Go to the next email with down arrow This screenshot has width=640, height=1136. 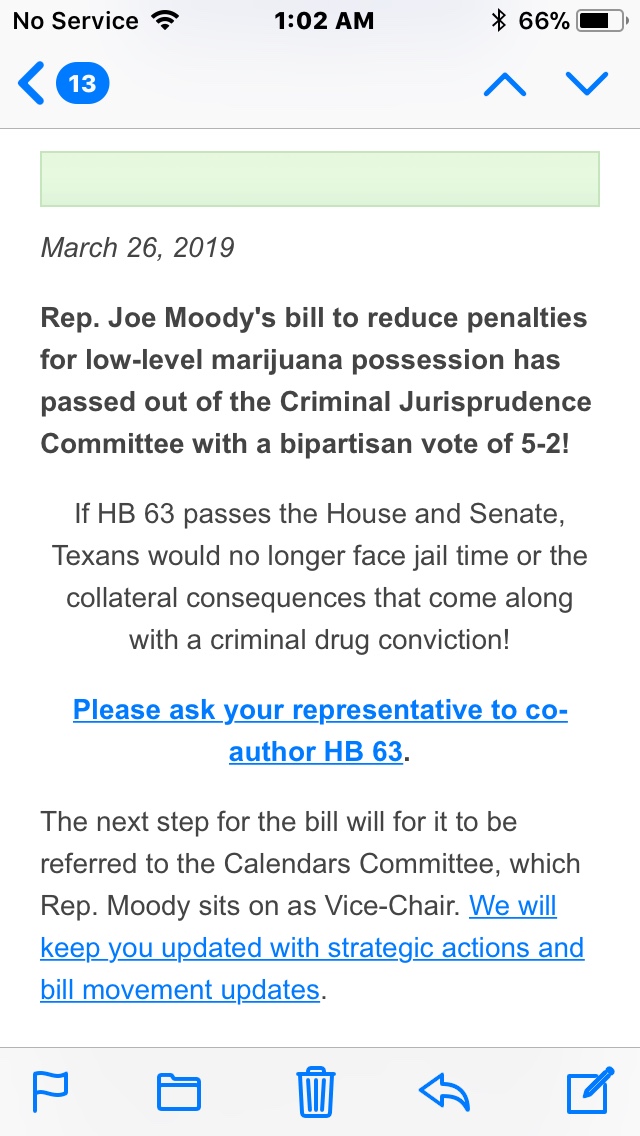pos(587,84)
